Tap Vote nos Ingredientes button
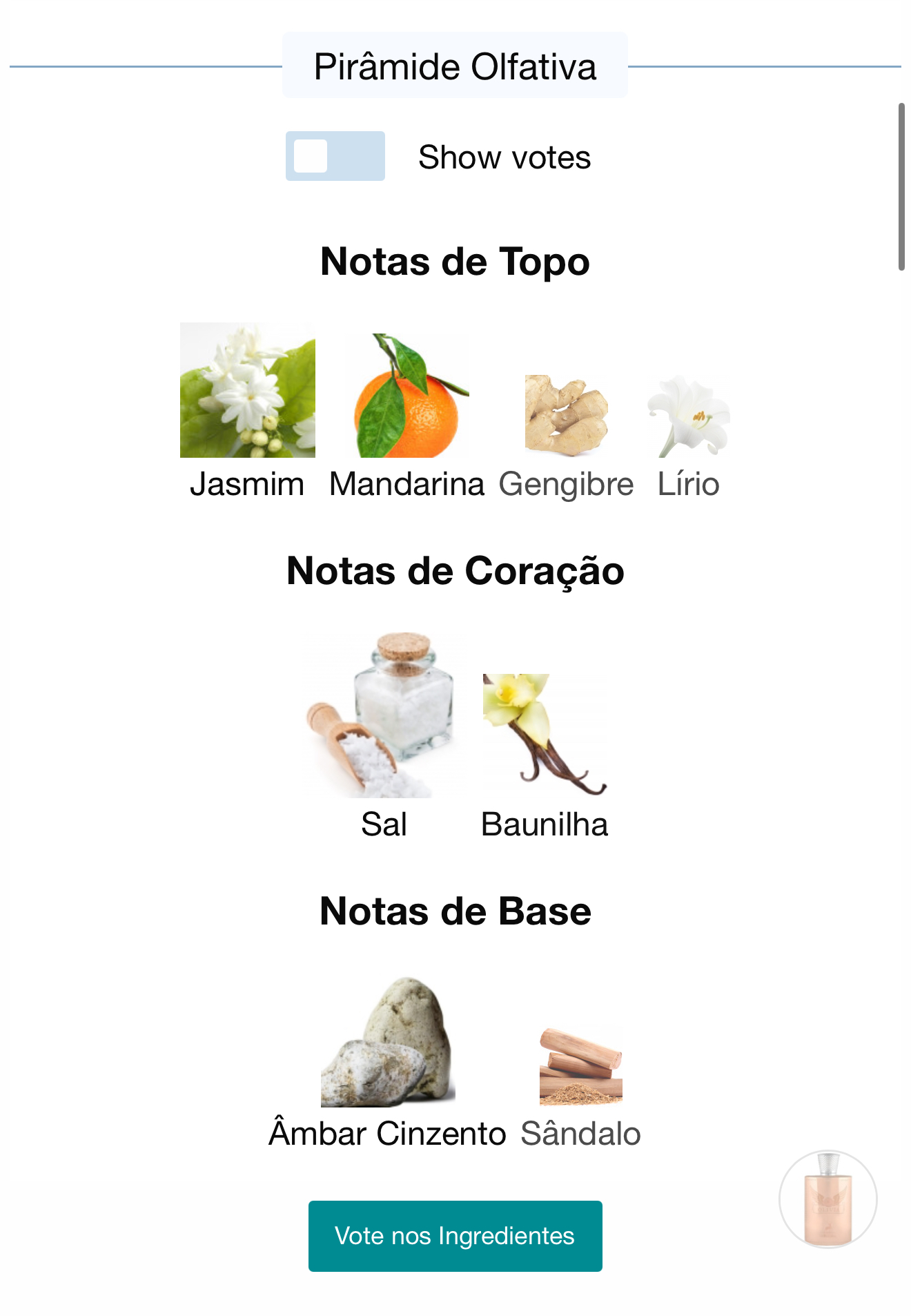 (455, 1235)
